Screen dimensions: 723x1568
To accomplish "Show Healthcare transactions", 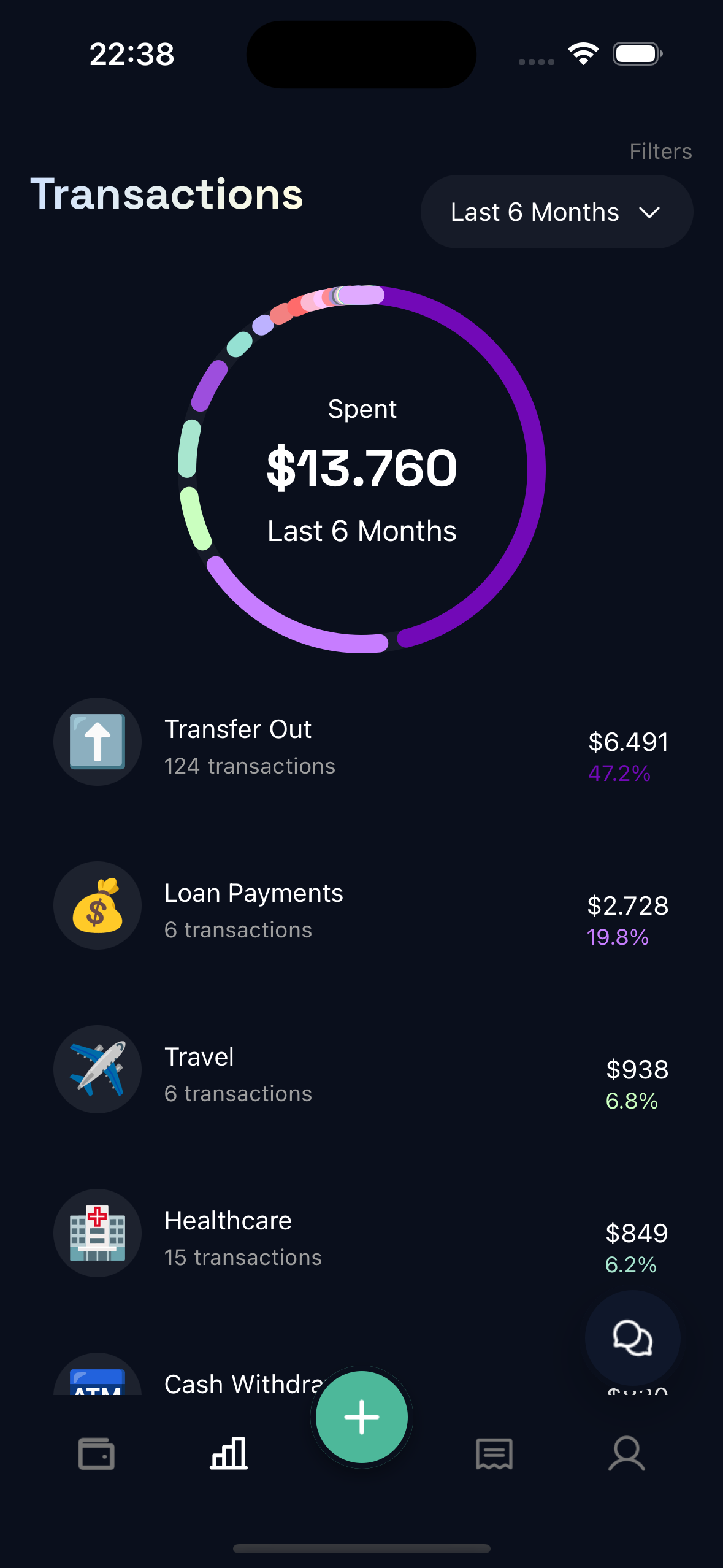I will [x=361, y=1234].
